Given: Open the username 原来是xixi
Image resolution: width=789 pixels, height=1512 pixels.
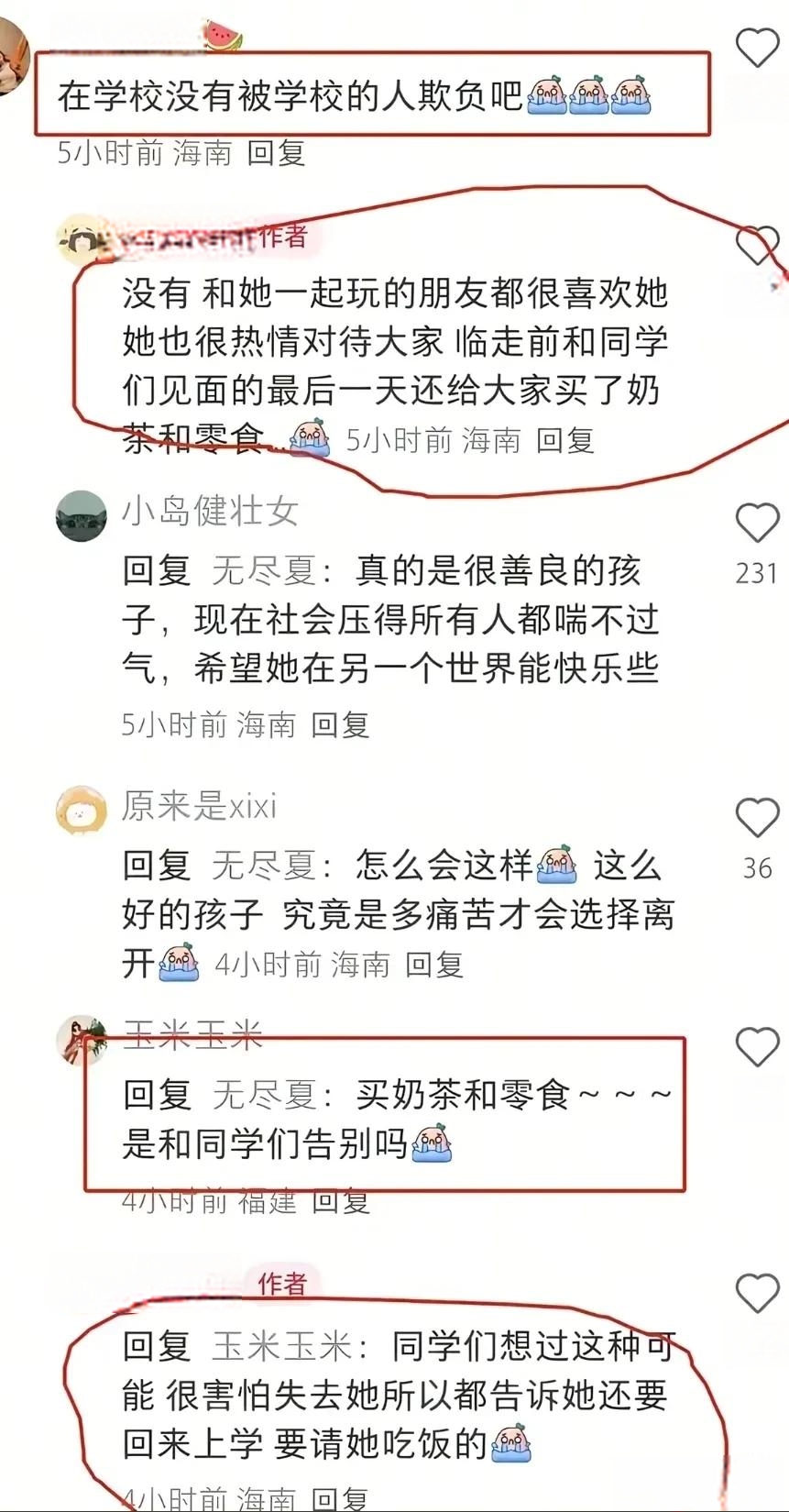Looking at the screenshot, I should tap(199, 806).
